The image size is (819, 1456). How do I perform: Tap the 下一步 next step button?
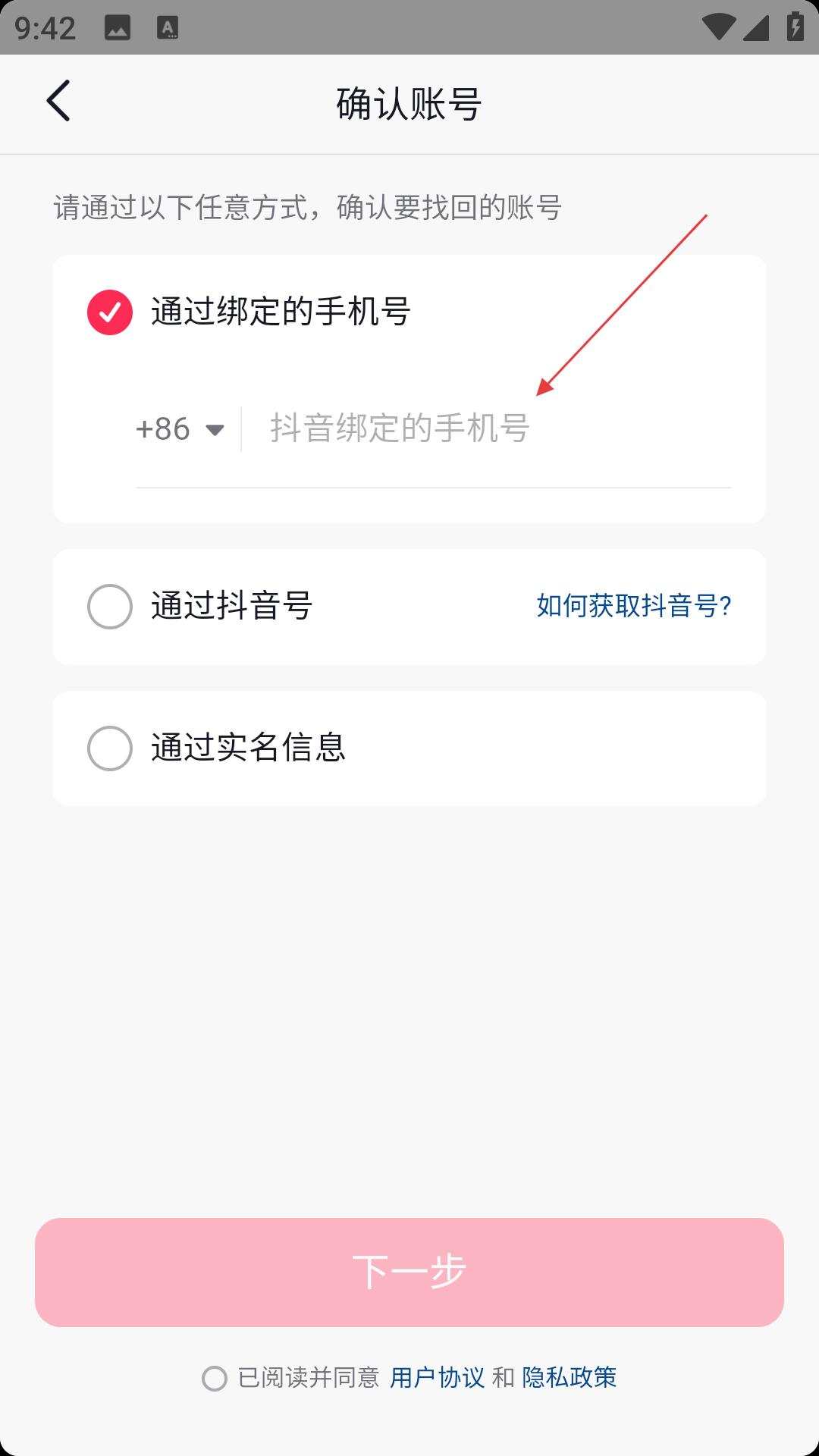[409, 1272]
